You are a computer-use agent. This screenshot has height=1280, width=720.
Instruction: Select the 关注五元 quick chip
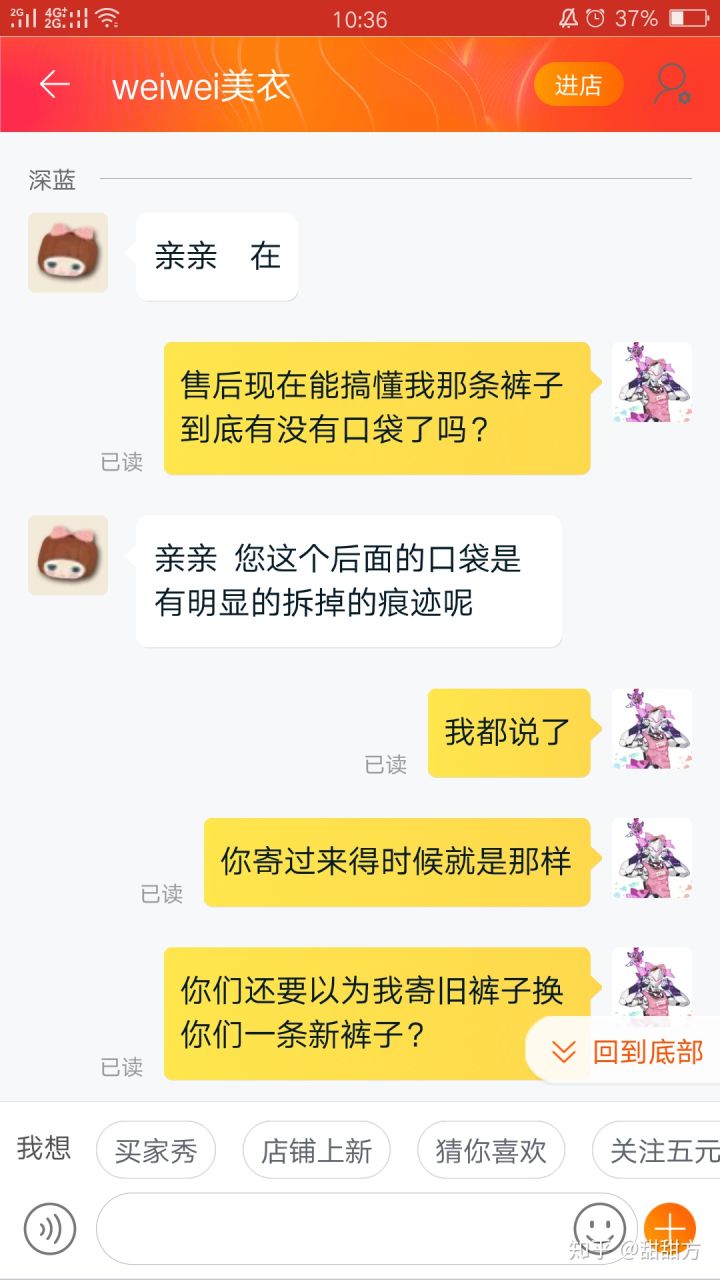coord(660,1151)
